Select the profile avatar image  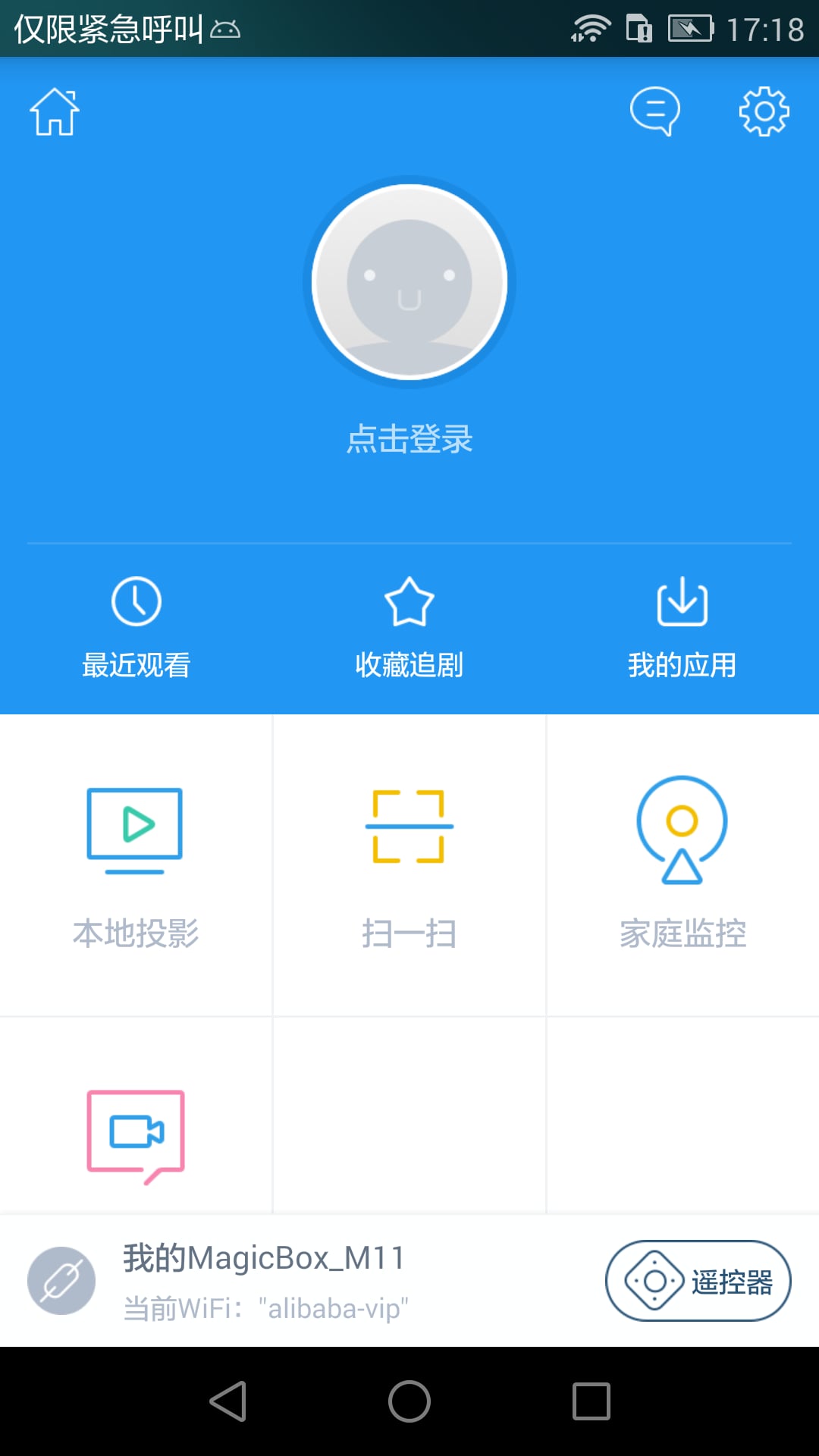click(409, 281)
